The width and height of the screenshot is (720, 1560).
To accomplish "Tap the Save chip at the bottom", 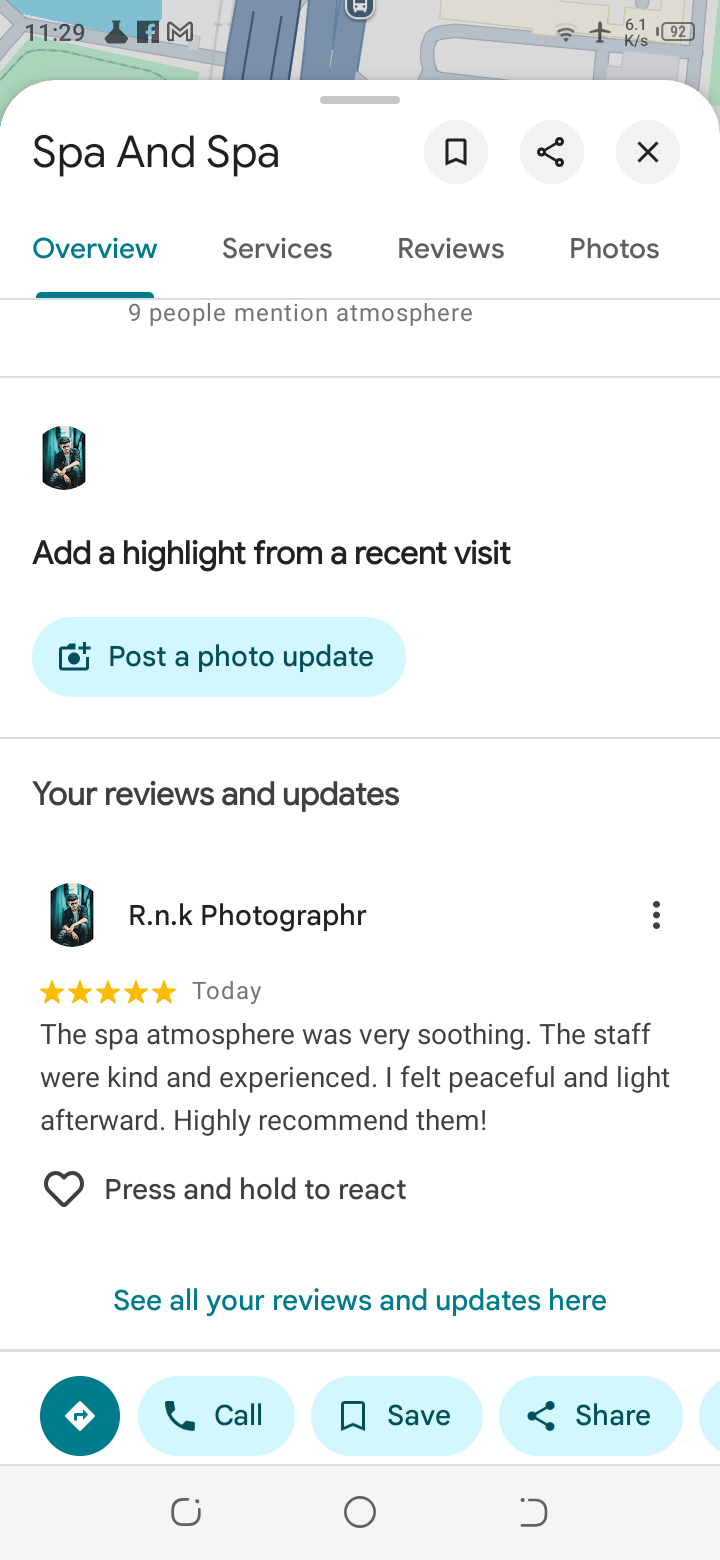I will pos(397,1416).
